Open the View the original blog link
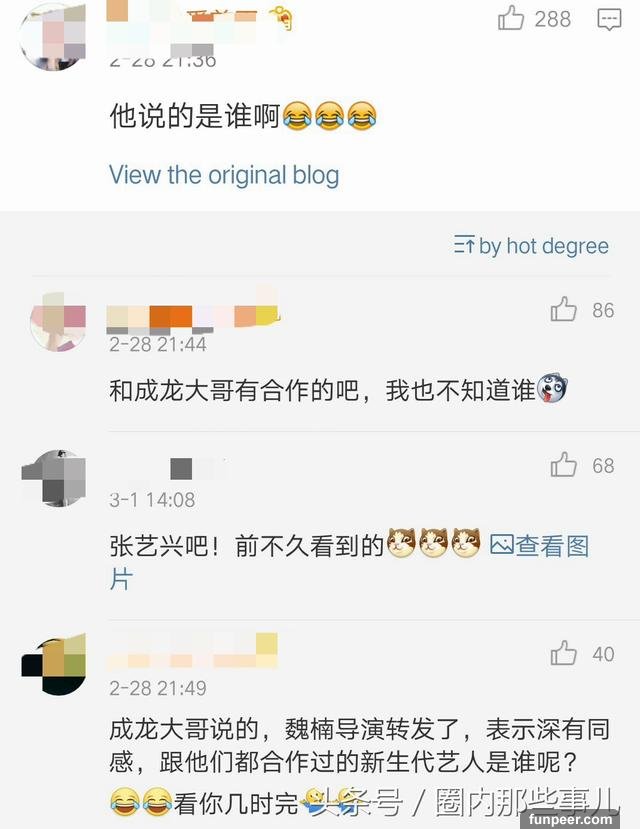This screenshot has width=640, height=829. [x=224, y=175]
